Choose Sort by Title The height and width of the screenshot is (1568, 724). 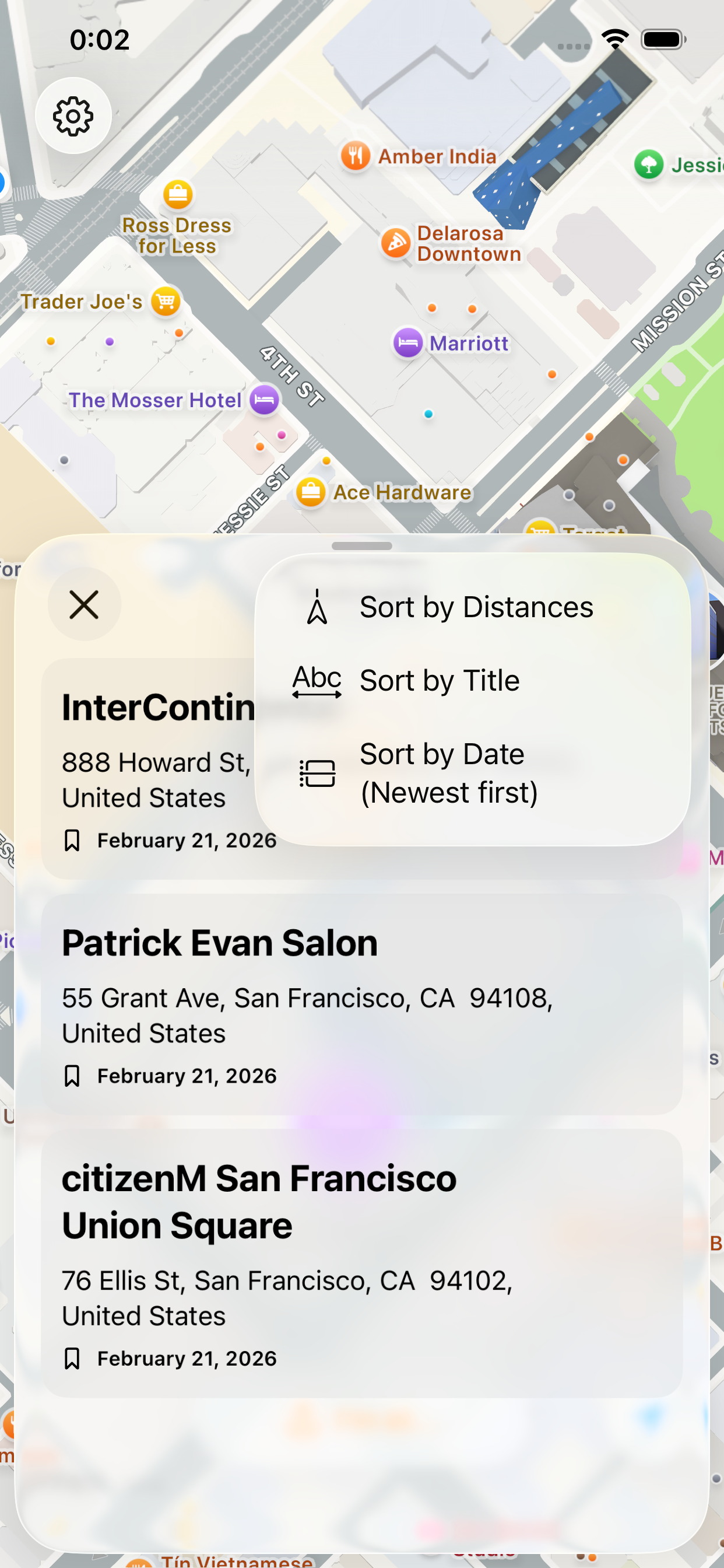[440, 681]
